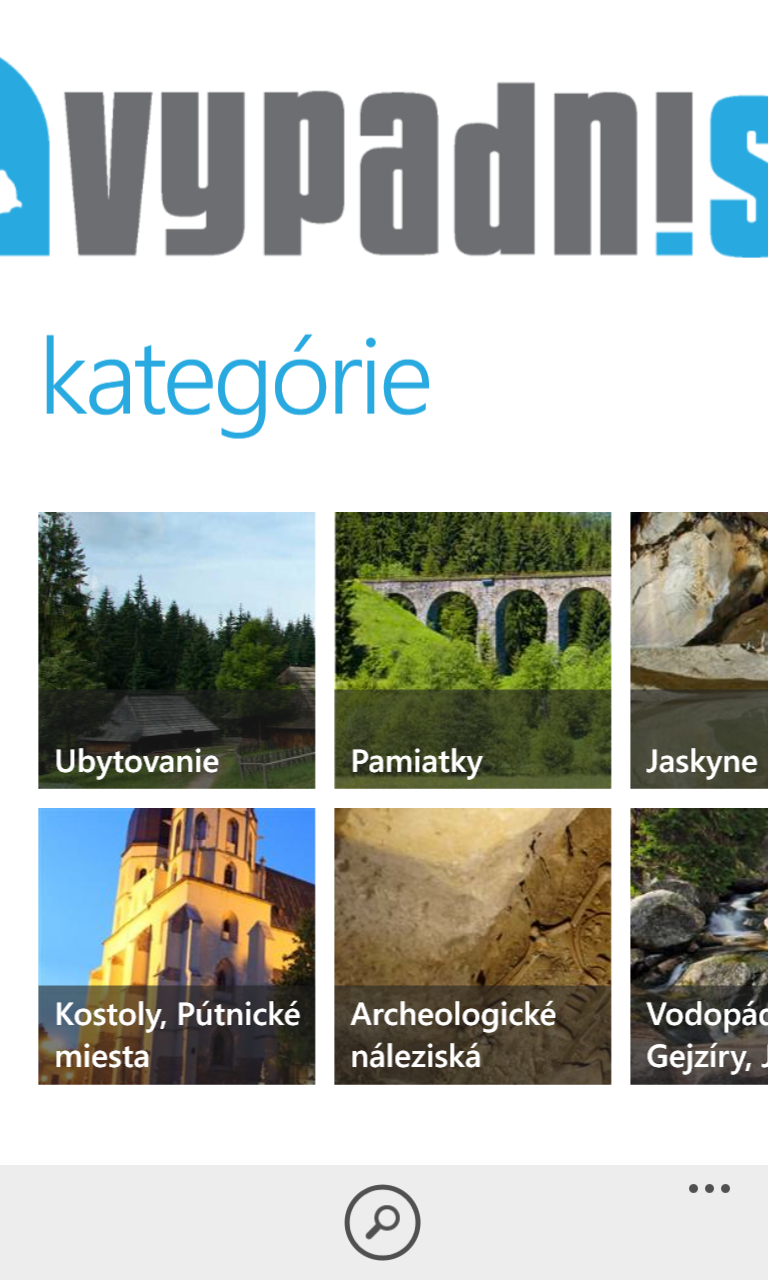The height and width of the screenshot is (1280, 768).
Task: Tap the search magnifier button
Action: pos(383,1222)
